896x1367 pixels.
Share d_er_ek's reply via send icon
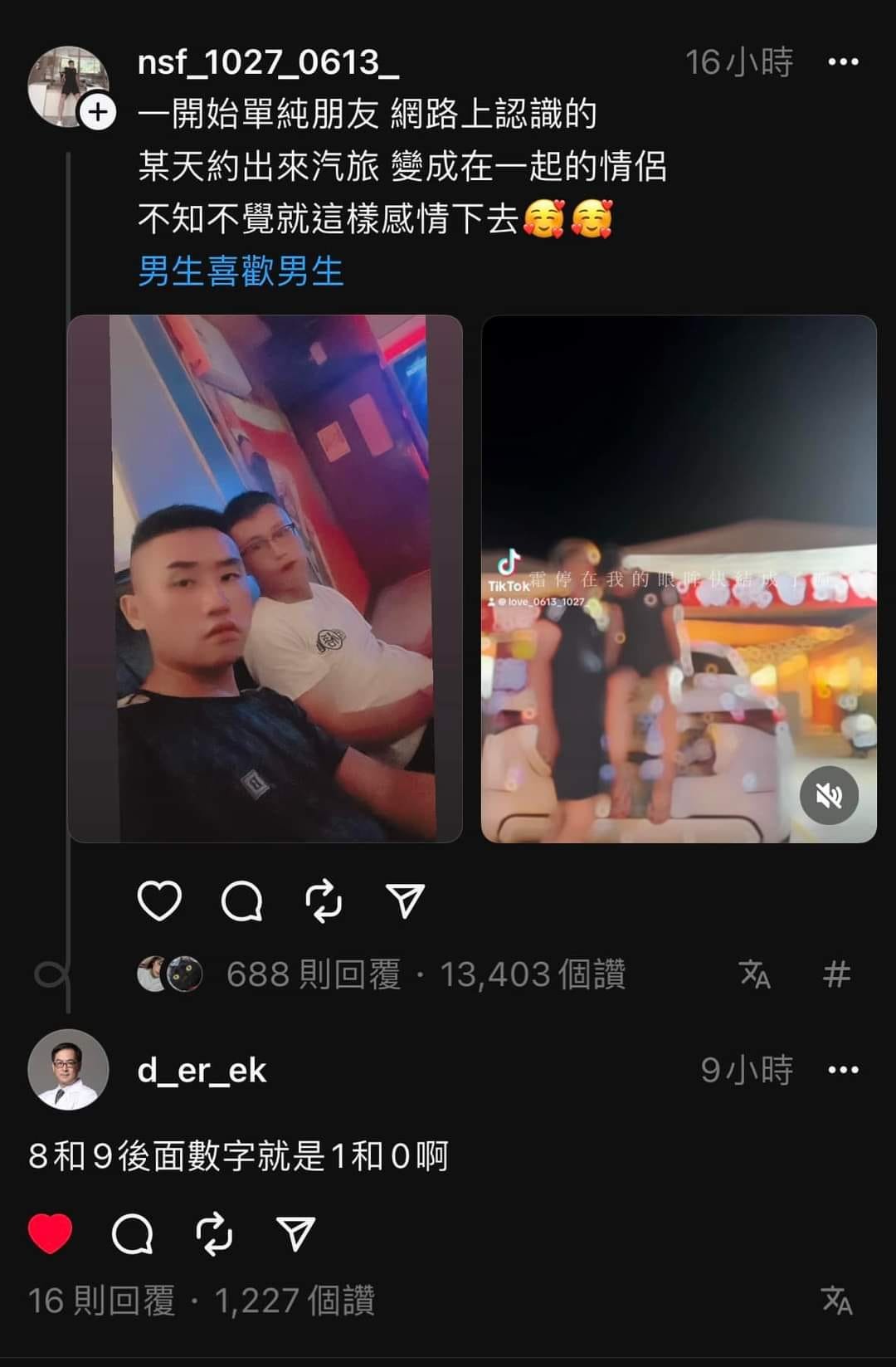tap(295, 1233)
